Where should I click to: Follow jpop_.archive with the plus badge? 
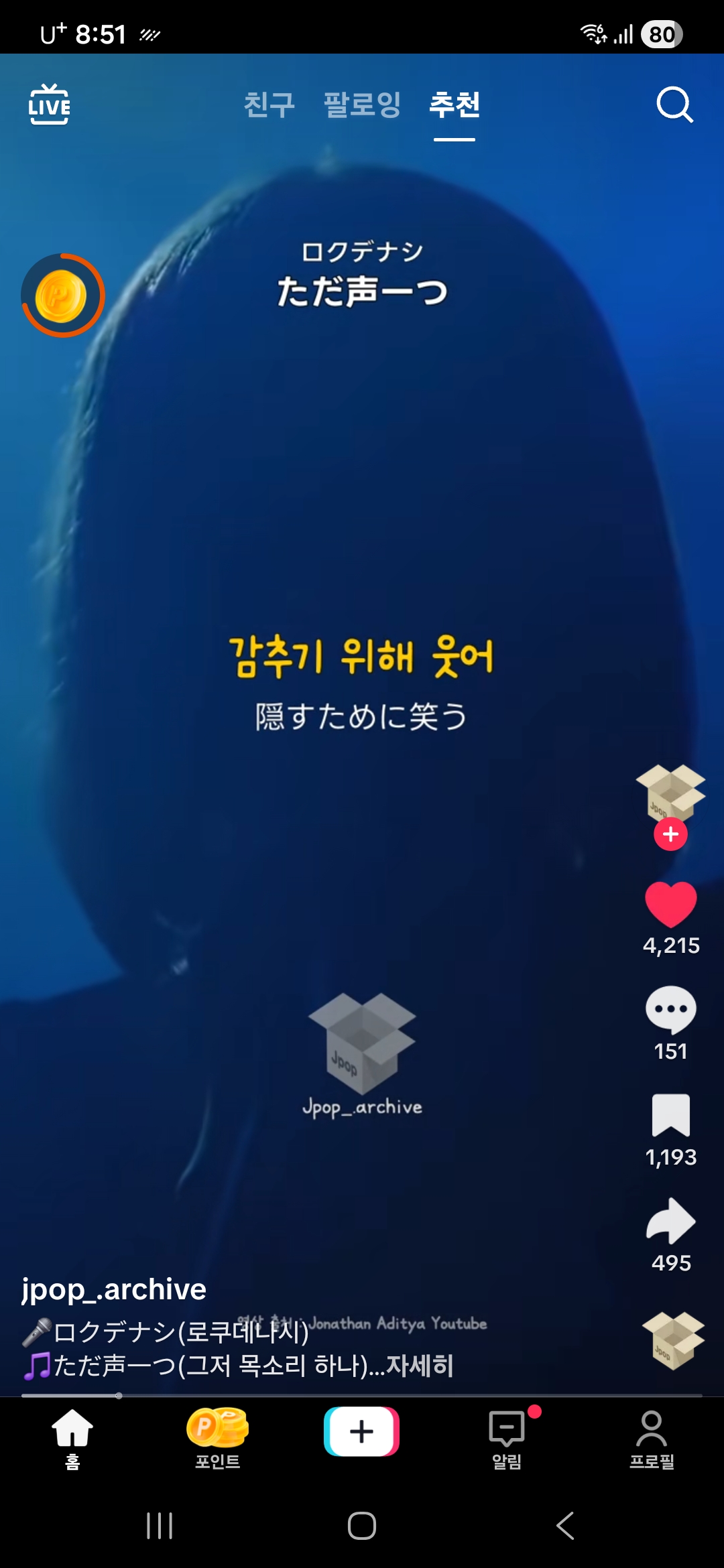pyautogui.click(x=670, y=834)
